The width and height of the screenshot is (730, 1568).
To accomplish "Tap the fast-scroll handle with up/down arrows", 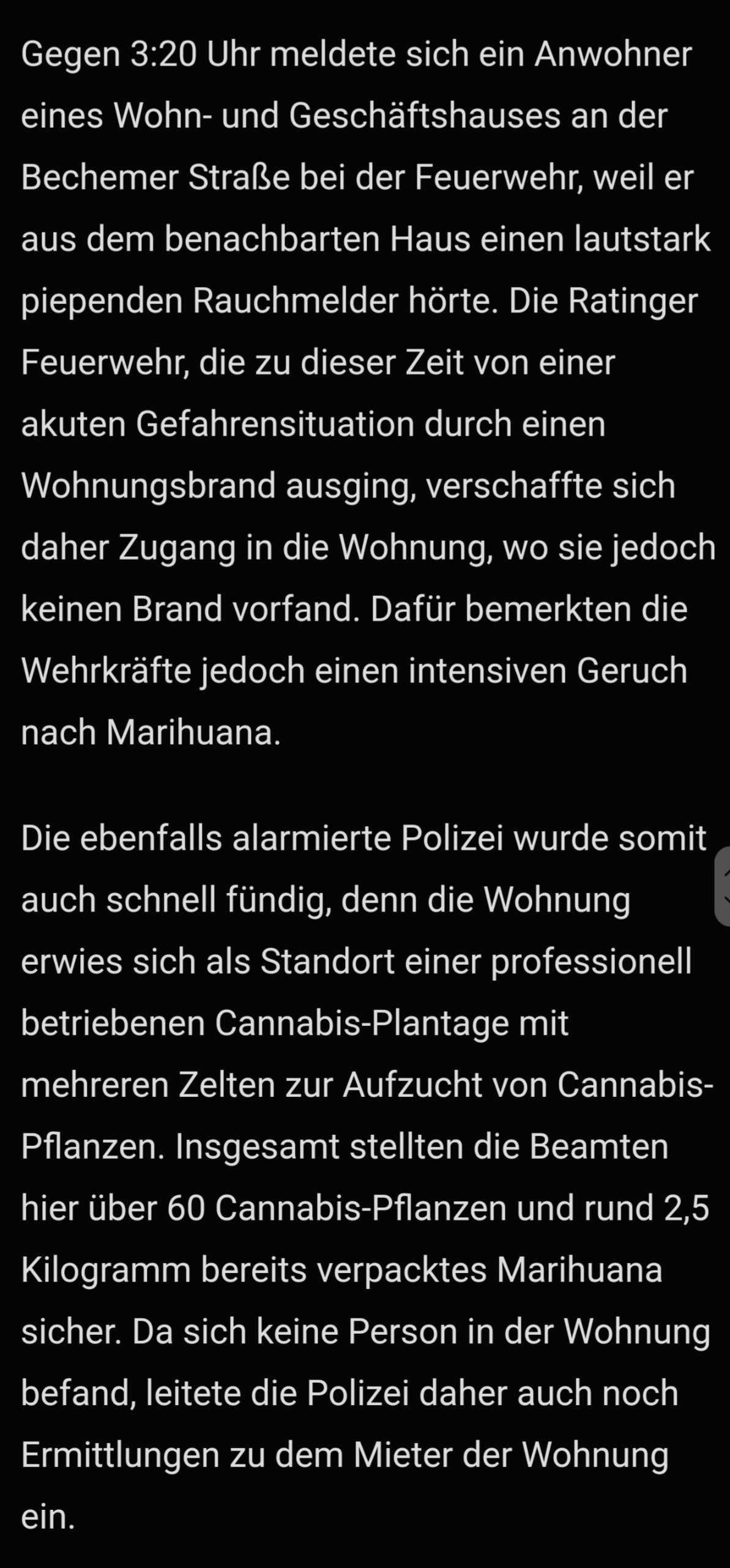I will (x=723, y=886).
